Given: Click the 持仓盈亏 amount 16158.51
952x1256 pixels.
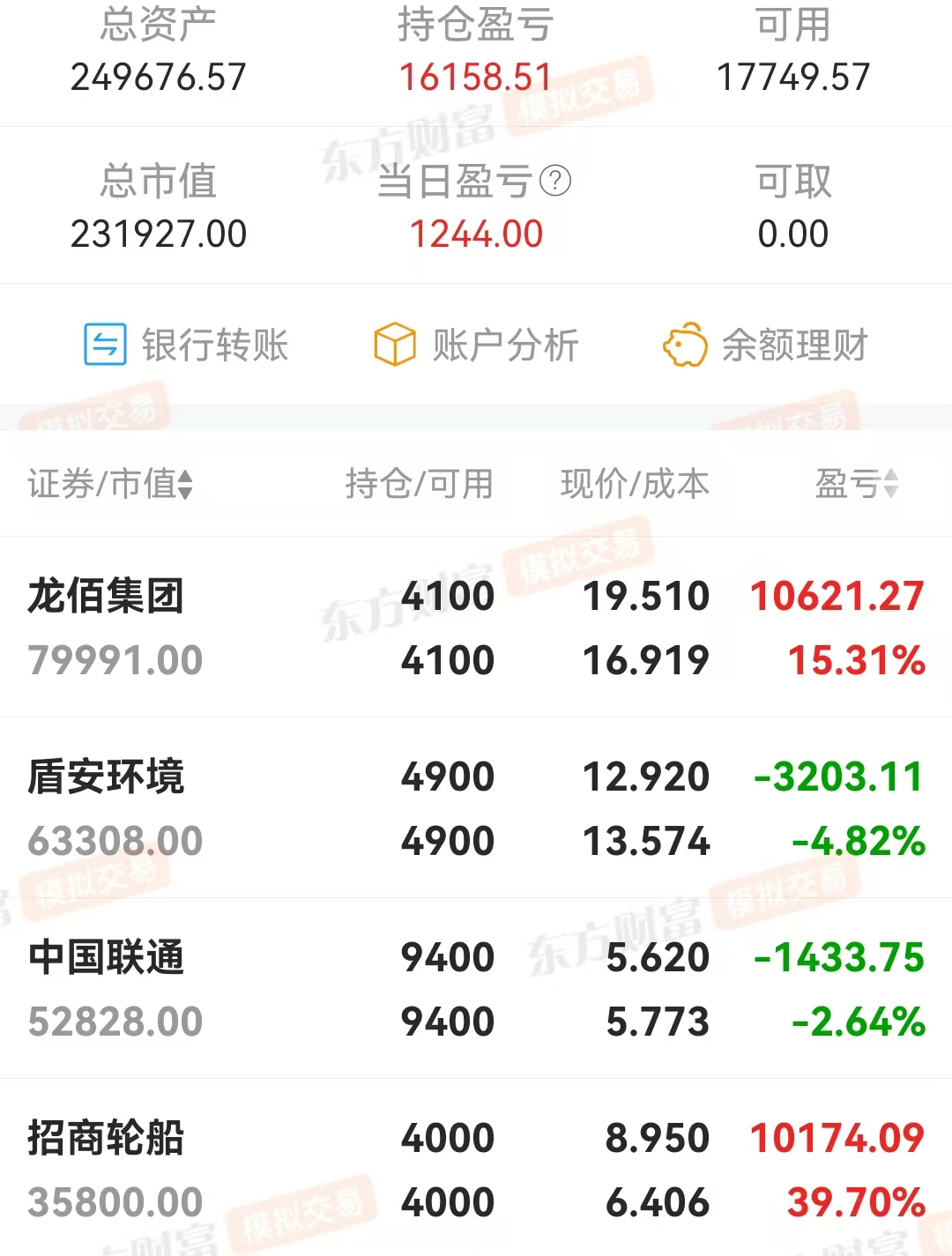Looking at the screenshot, I should click(476, 77).
